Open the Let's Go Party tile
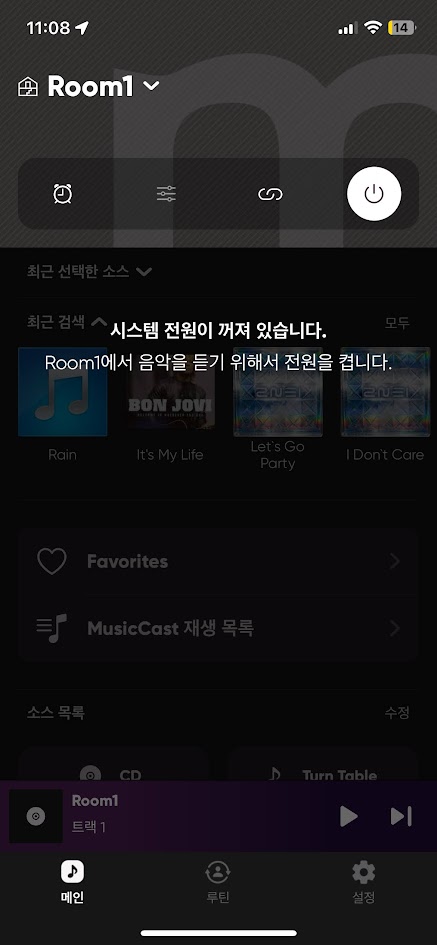 point(277,410)
